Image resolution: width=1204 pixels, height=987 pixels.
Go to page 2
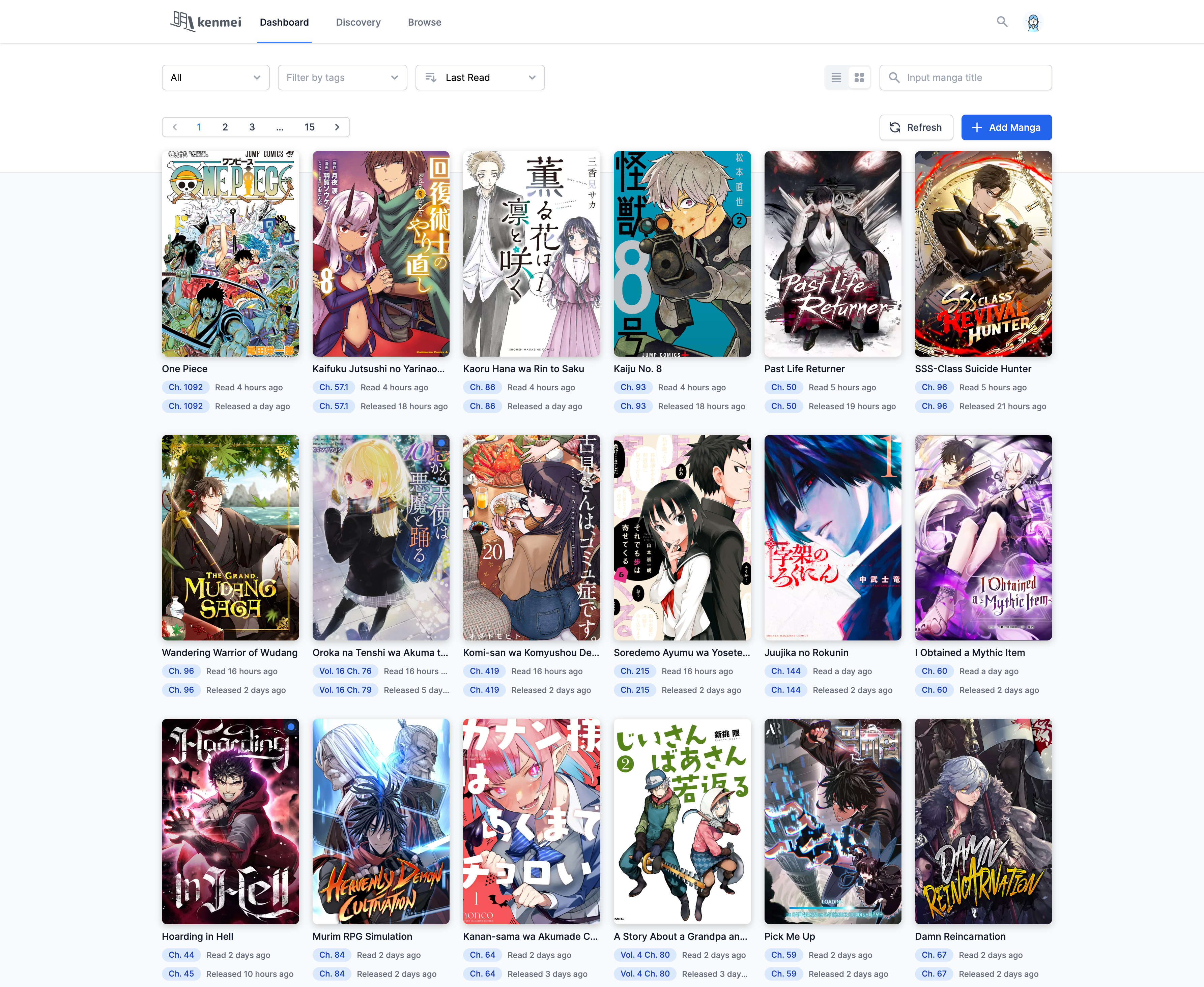[x=225, y=127]
